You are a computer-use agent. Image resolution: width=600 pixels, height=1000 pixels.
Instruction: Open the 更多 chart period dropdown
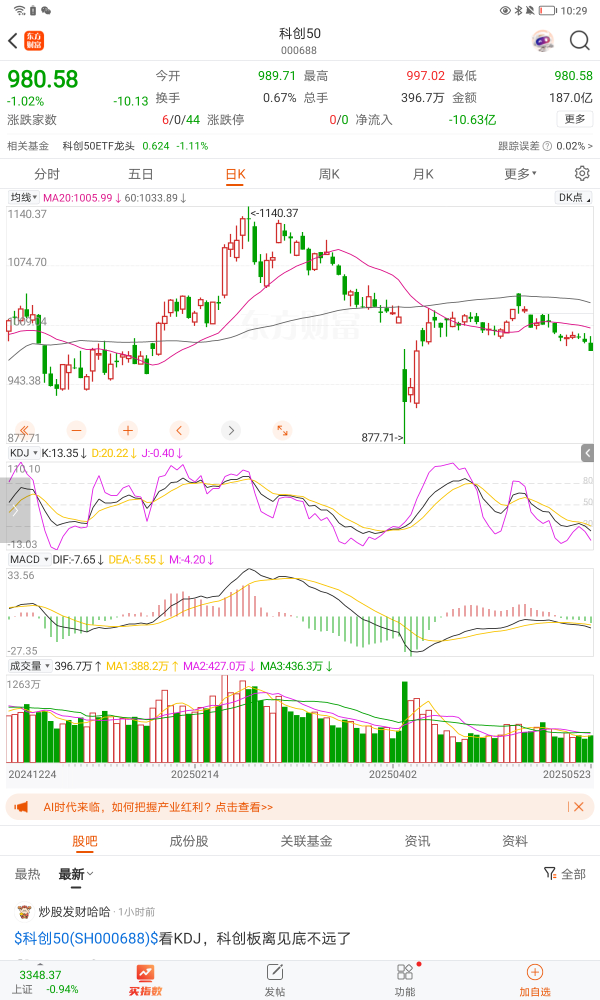pyautogui.click(x=520, y=173)
